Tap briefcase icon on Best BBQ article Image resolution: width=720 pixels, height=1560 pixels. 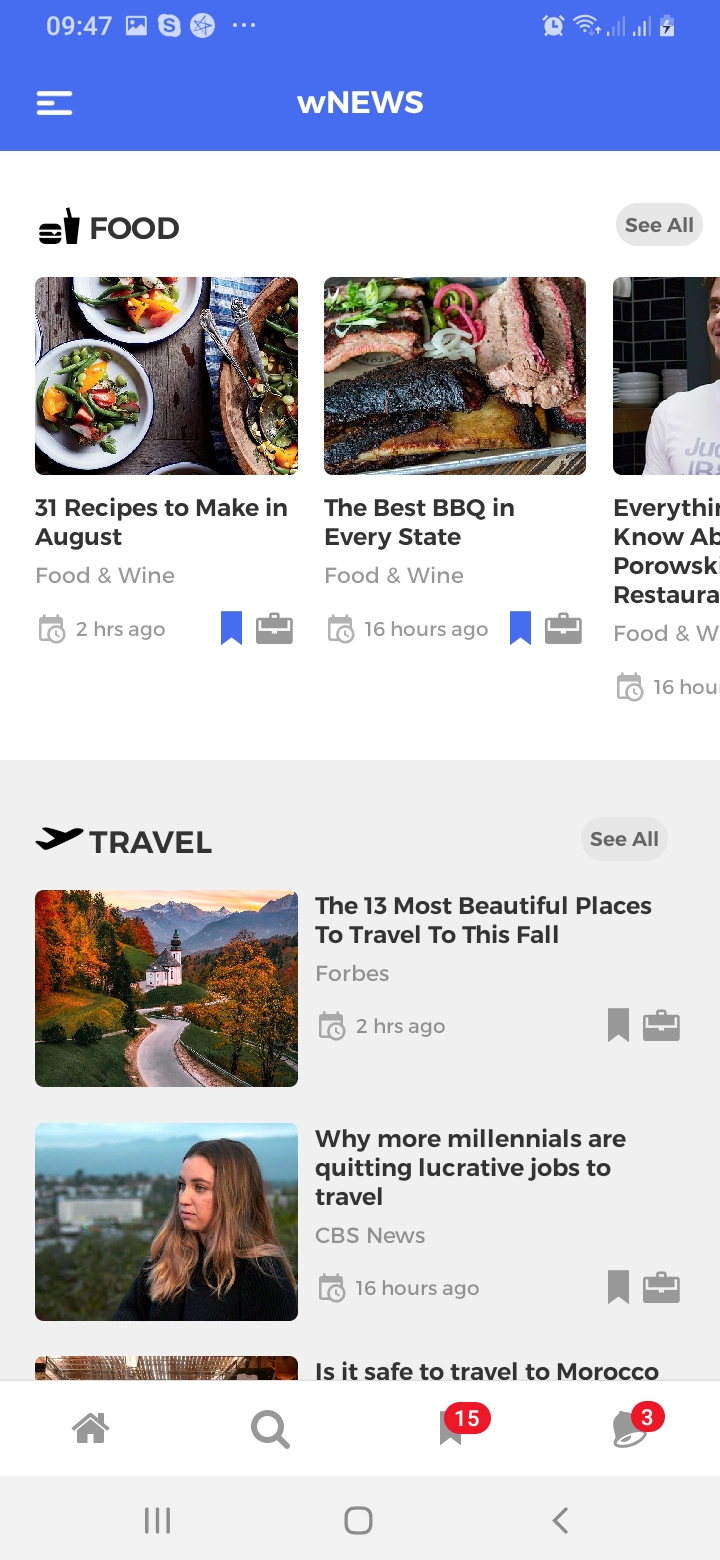563,629
